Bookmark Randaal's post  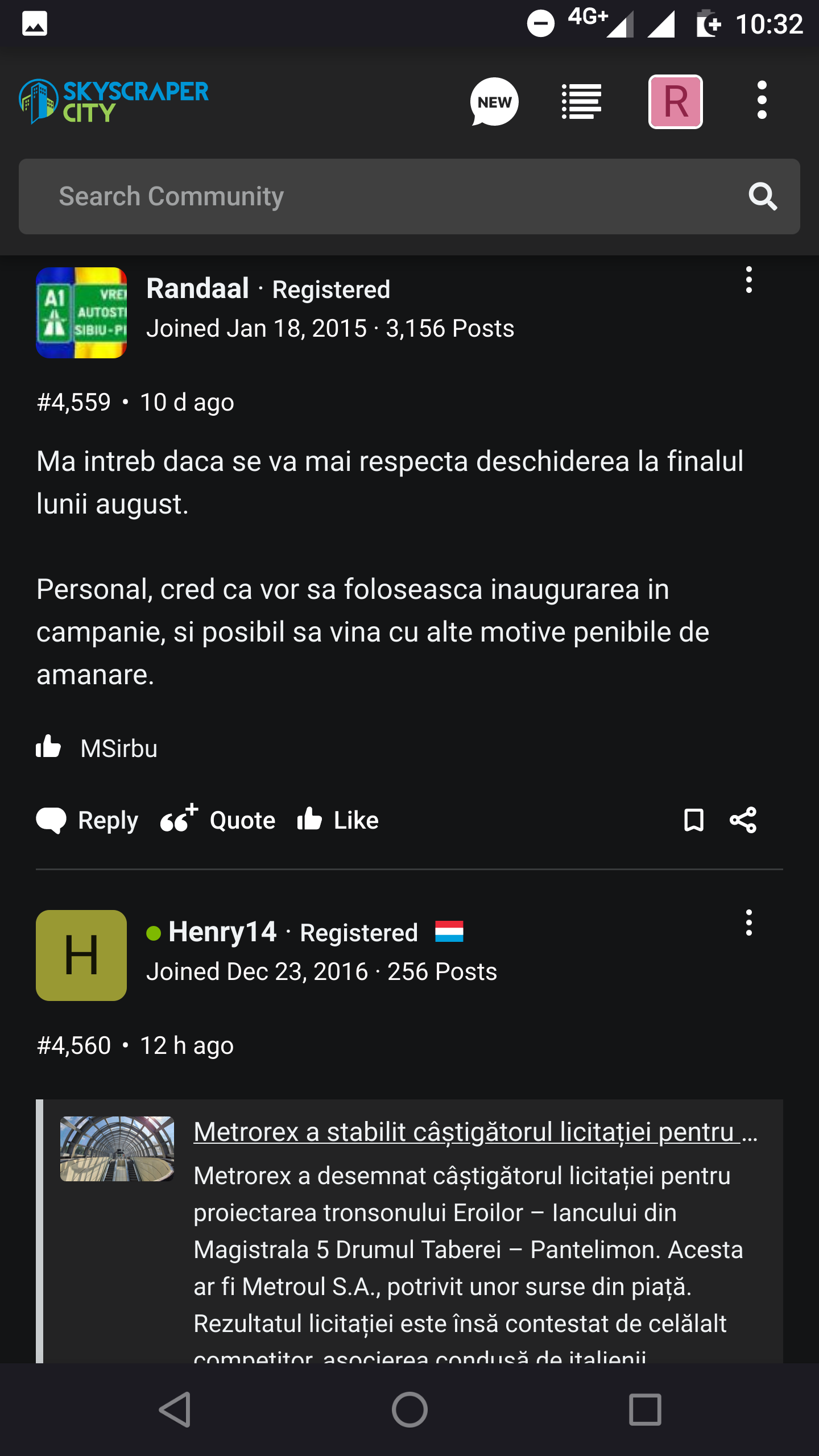coord(693,820)
